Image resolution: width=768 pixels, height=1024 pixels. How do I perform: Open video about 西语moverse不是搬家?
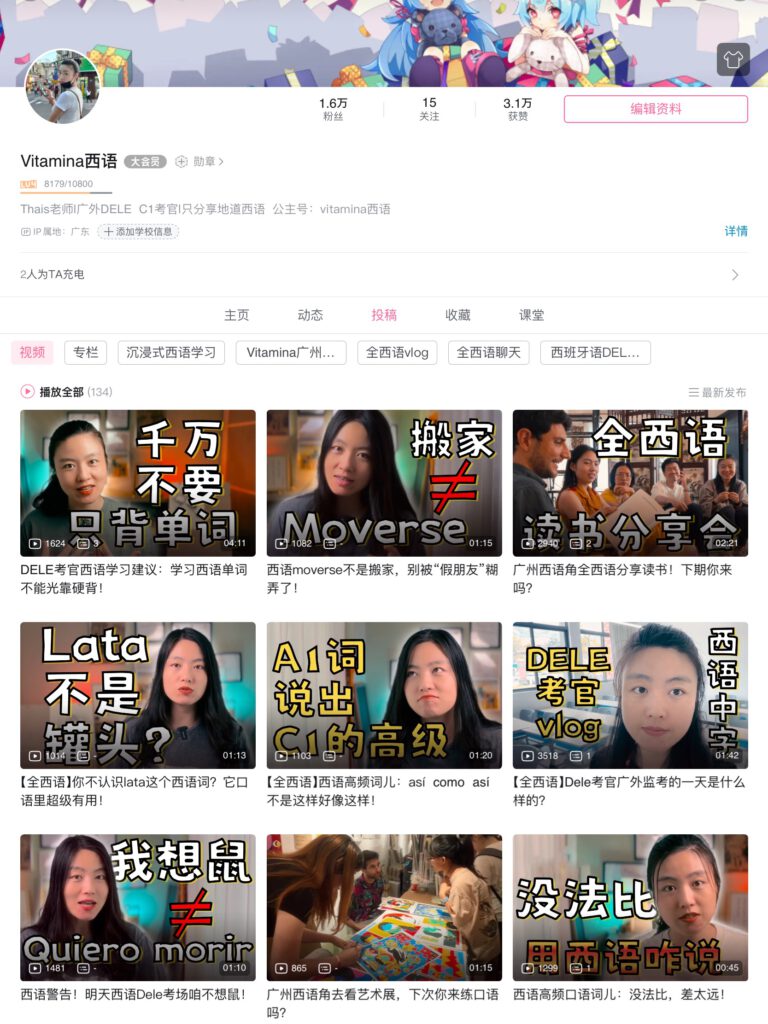coord(384,483)
